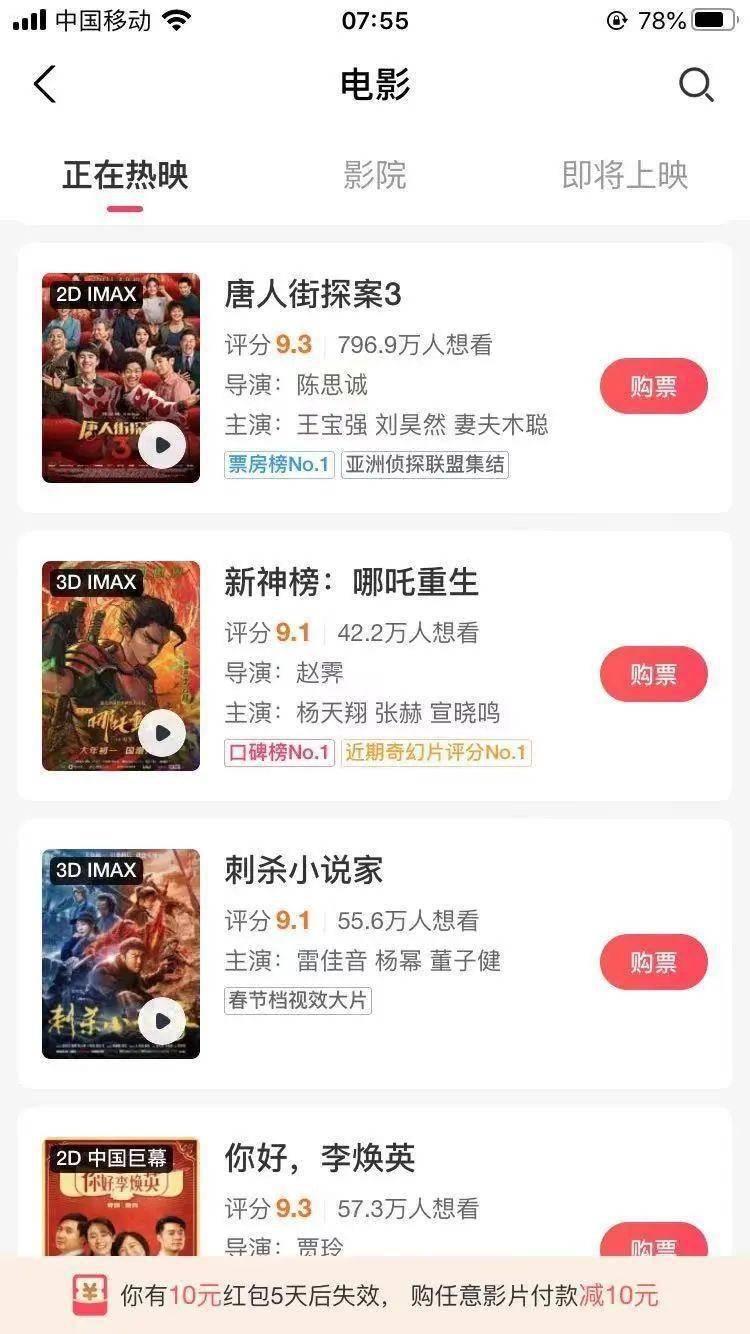
Task: Switch to the 即将上映 tab
Action: pos(625,175)
